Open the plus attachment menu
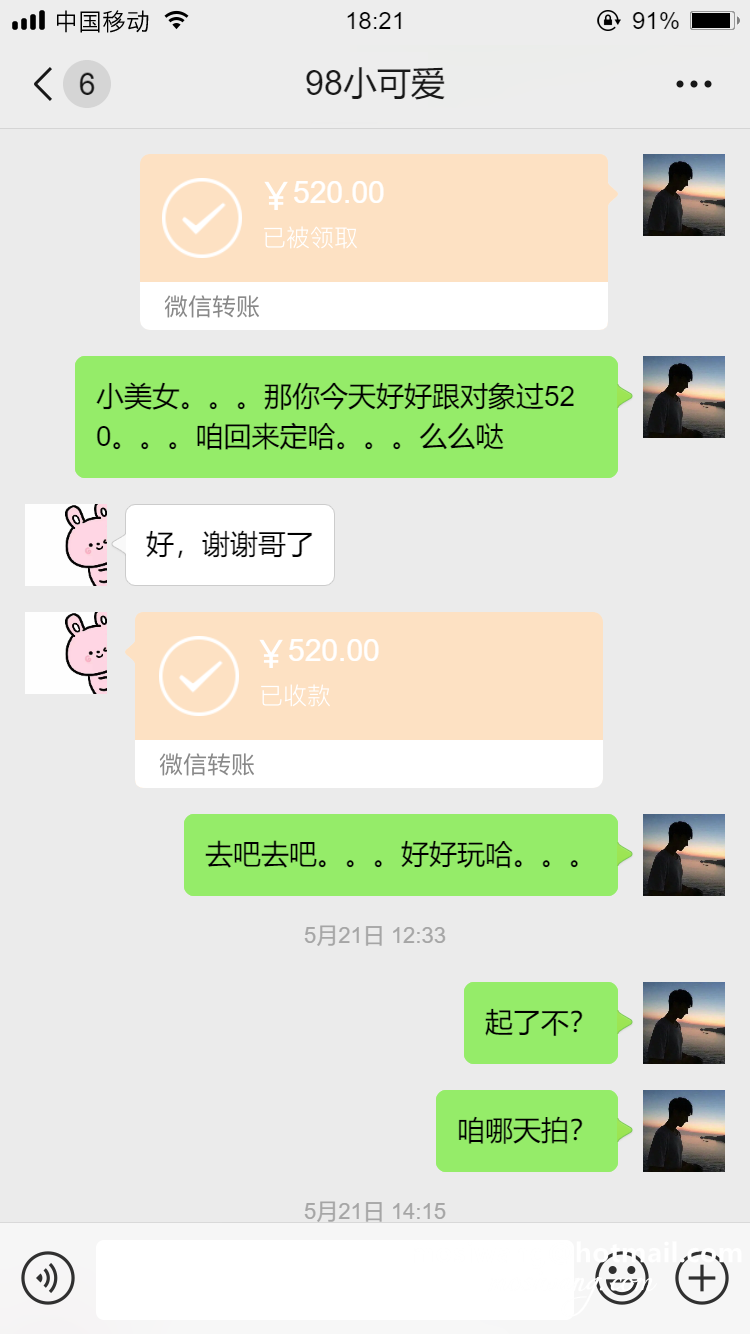The image size is (750, 1334). [x=701, y=1278]
